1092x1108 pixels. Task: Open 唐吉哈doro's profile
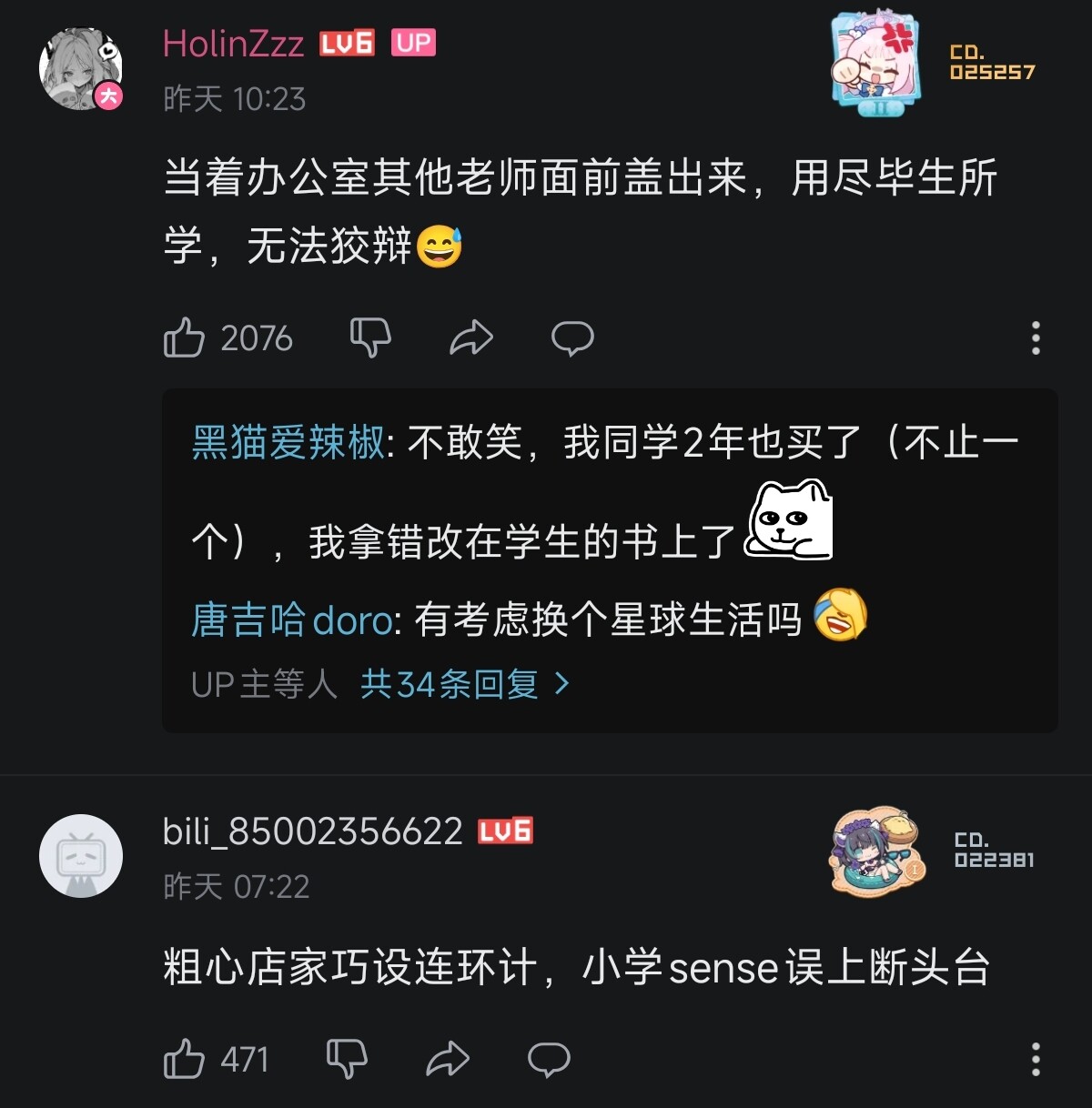click(292, 620)
